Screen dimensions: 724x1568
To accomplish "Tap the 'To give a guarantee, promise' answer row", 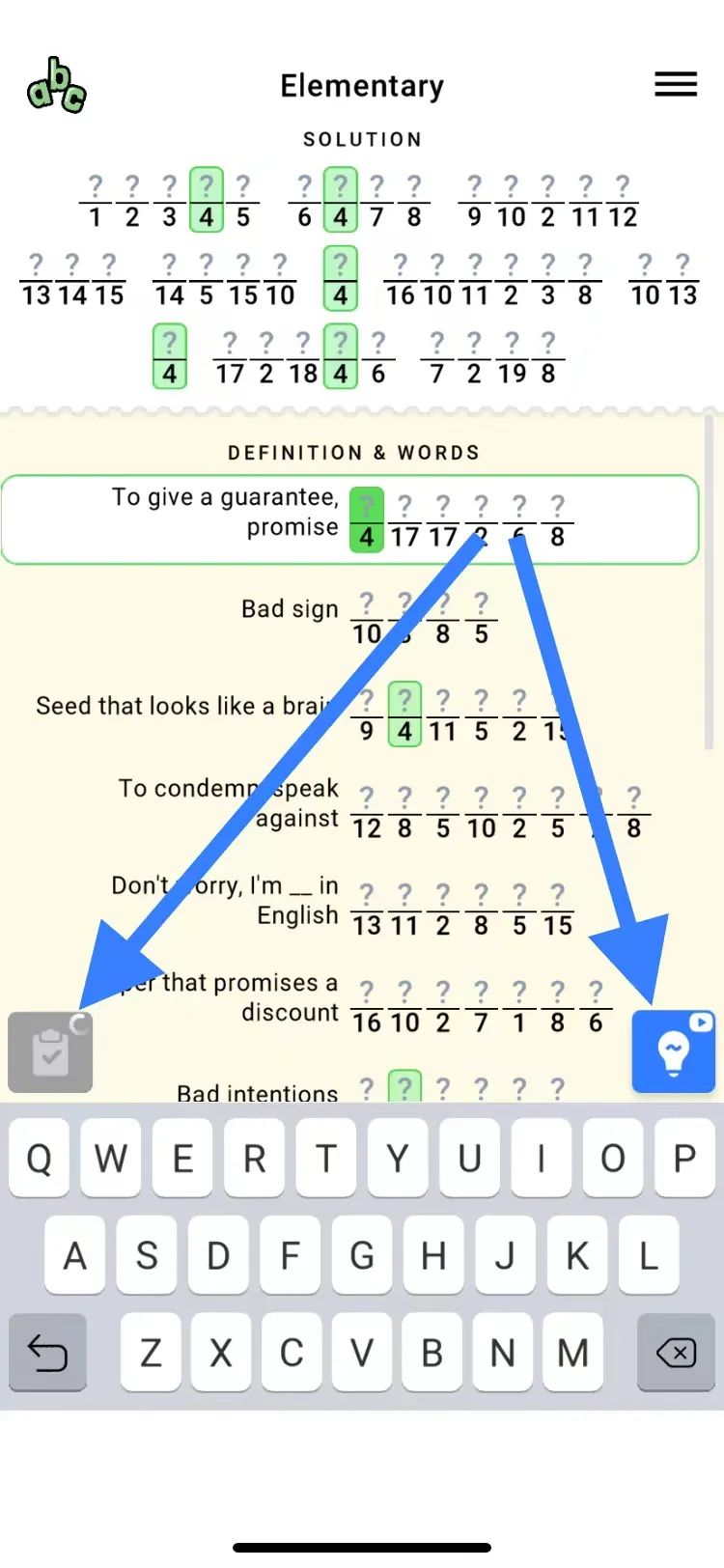I will (x=351, y=518).
